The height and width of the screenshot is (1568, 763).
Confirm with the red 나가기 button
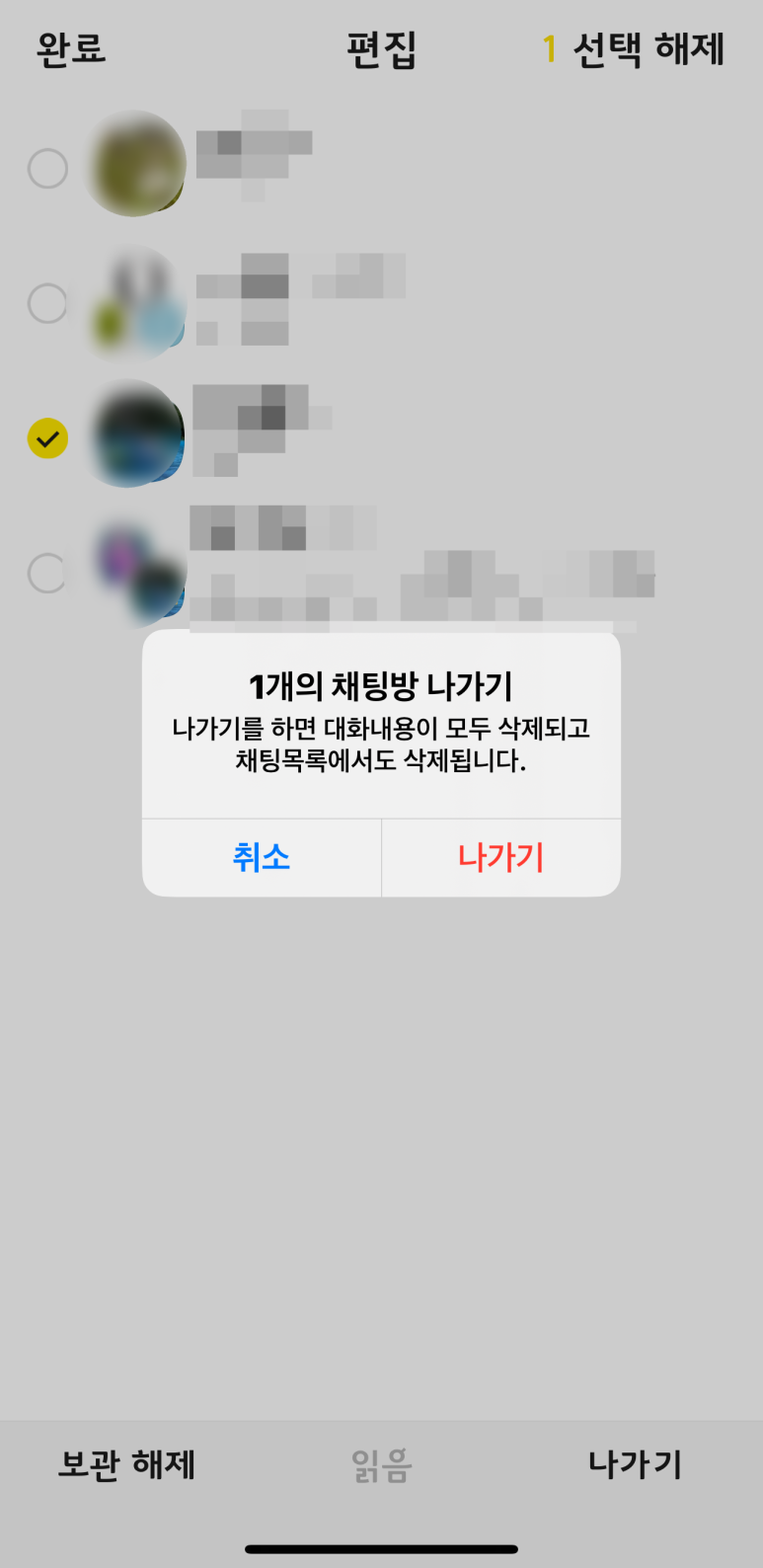(501, 857)
